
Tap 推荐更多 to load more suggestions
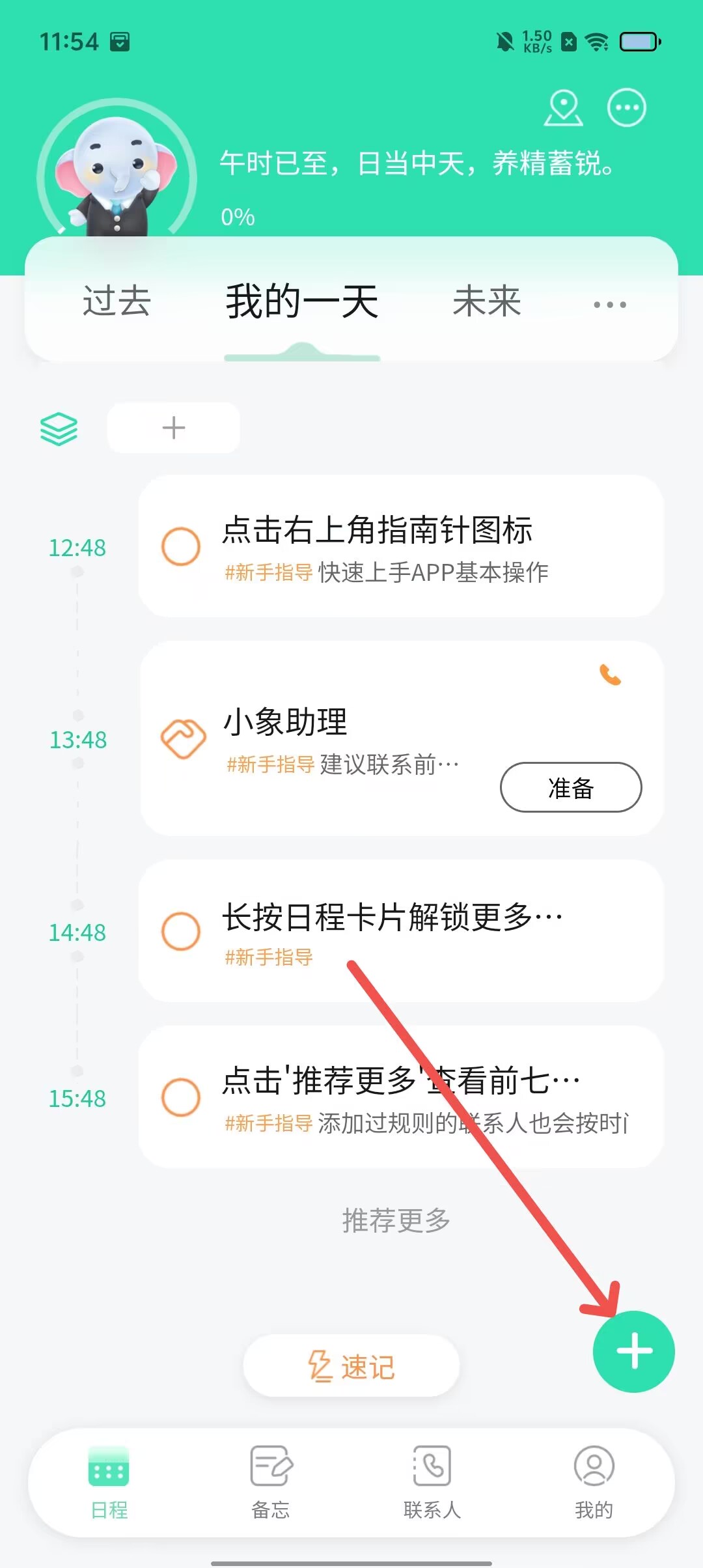pos(396,1220)
